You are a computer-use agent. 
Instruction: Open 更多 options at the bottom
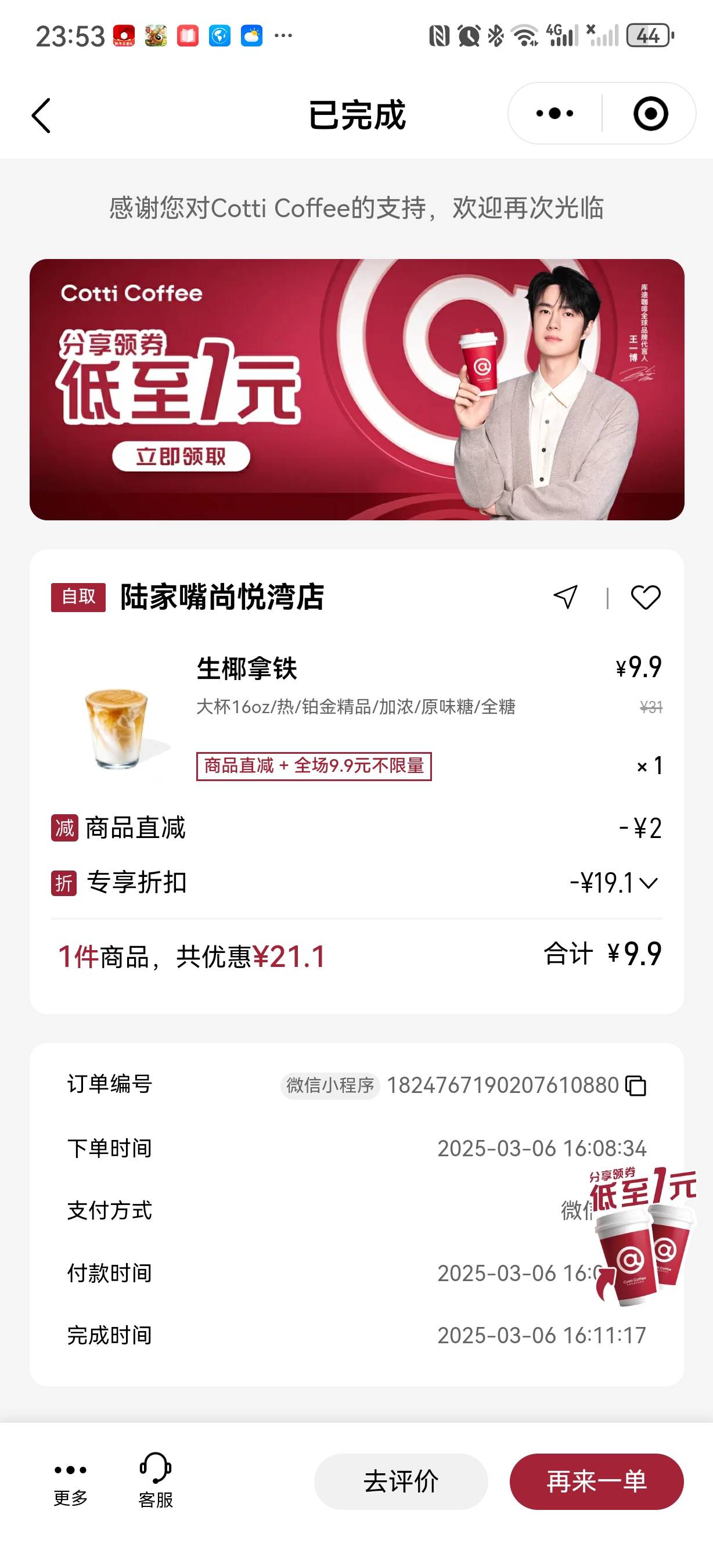coord(71,1481)
